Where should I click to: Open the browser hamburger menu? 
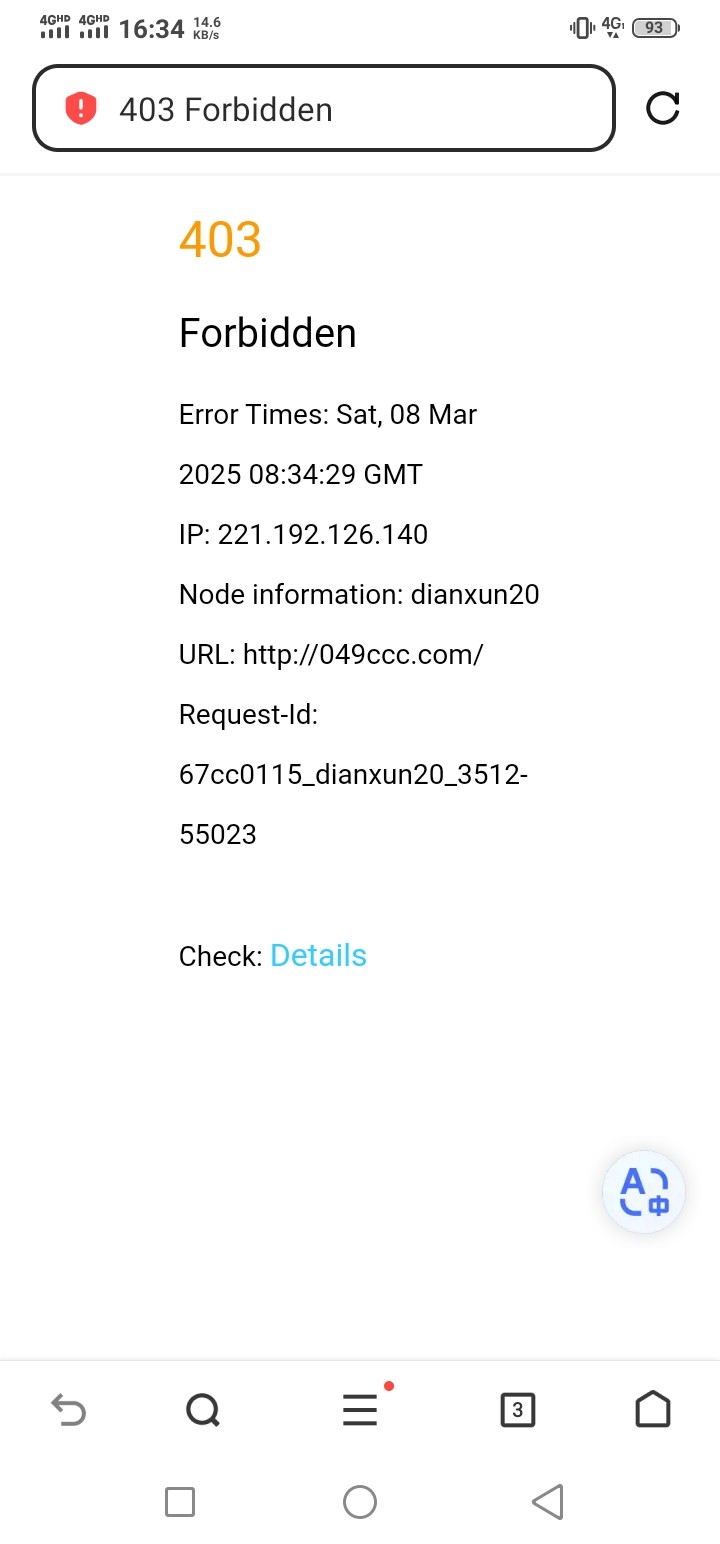coord(361,1409)
